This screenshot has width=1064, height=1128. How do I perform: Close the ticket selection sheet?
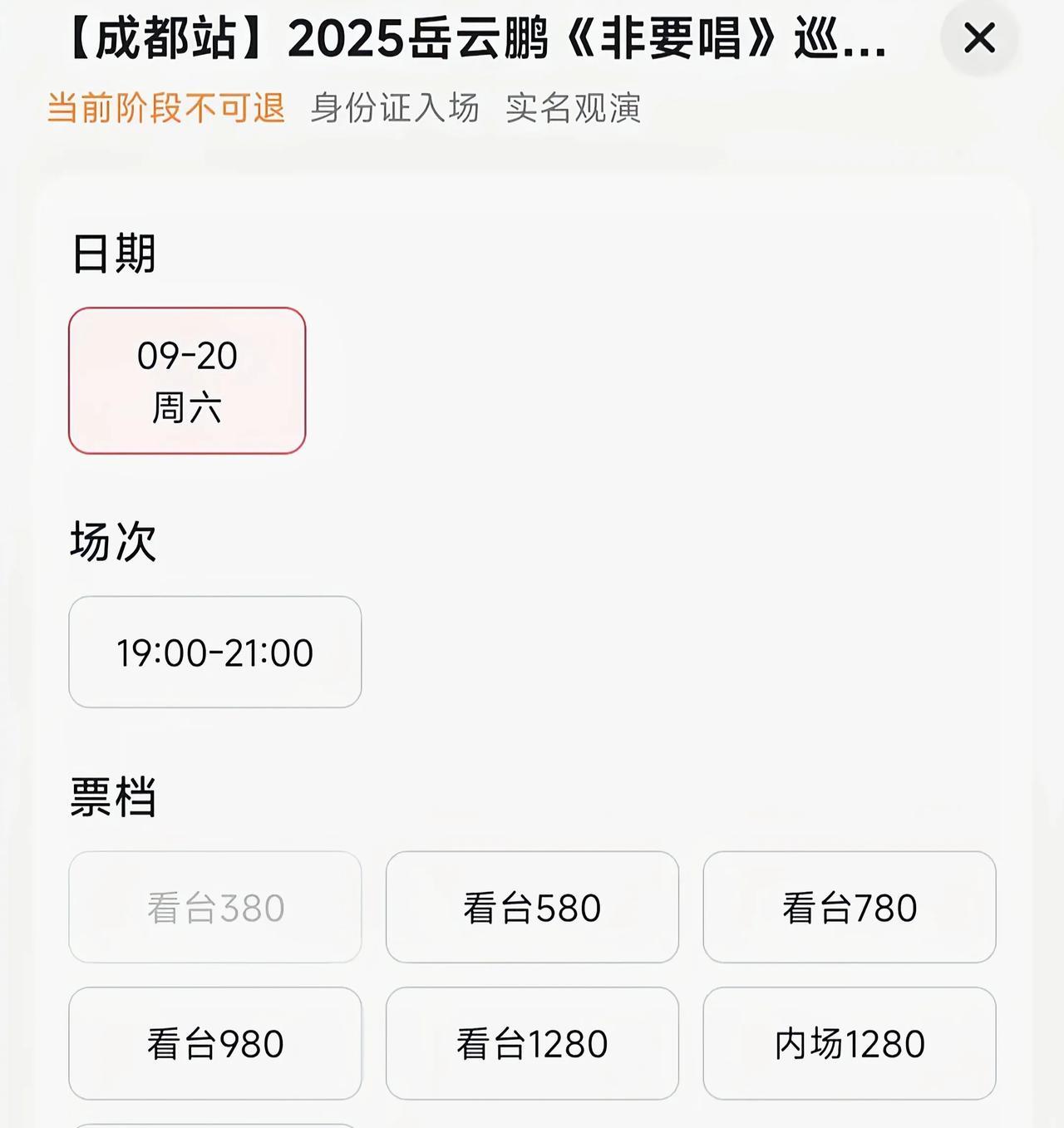point(979,38)
